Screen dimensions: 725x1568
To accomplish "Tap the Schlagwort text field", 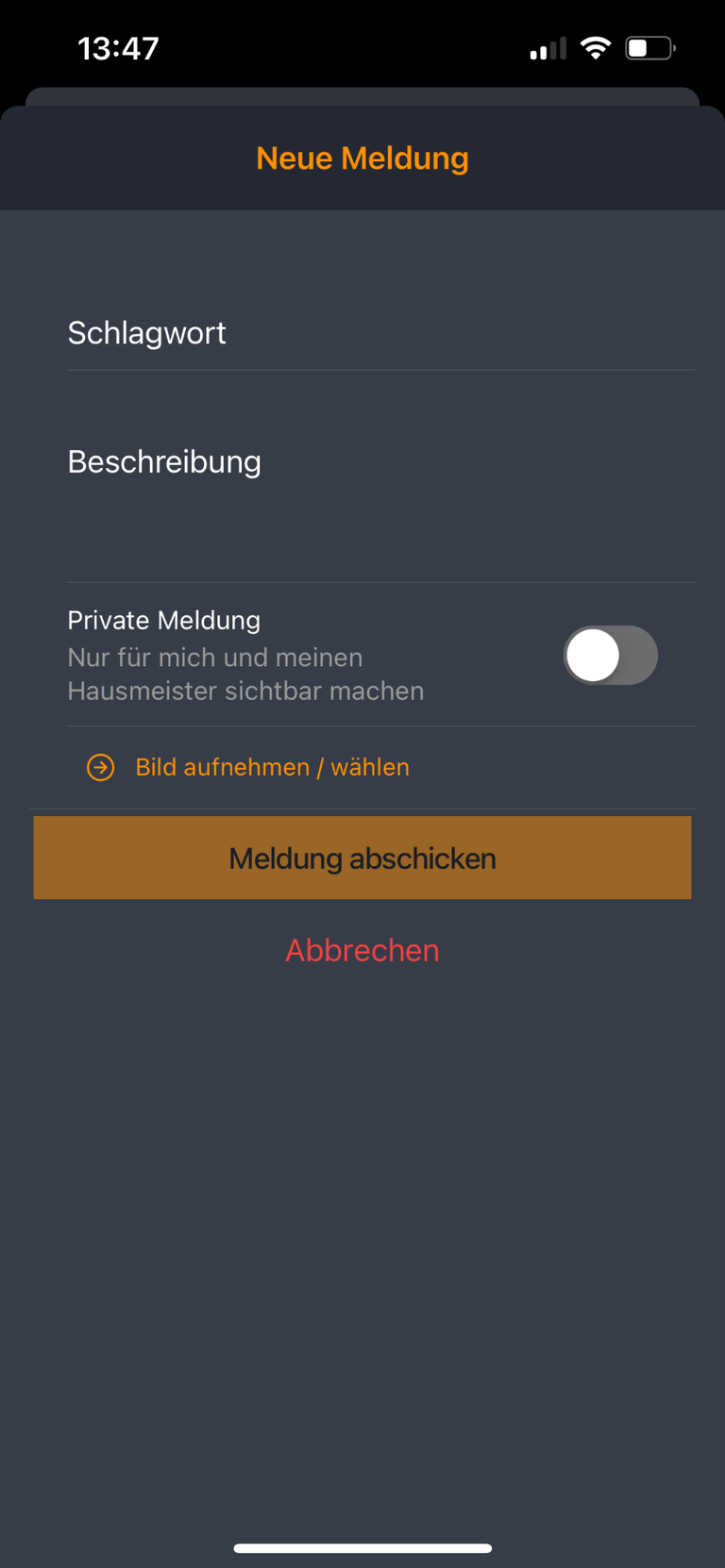I will coord(380,333).
